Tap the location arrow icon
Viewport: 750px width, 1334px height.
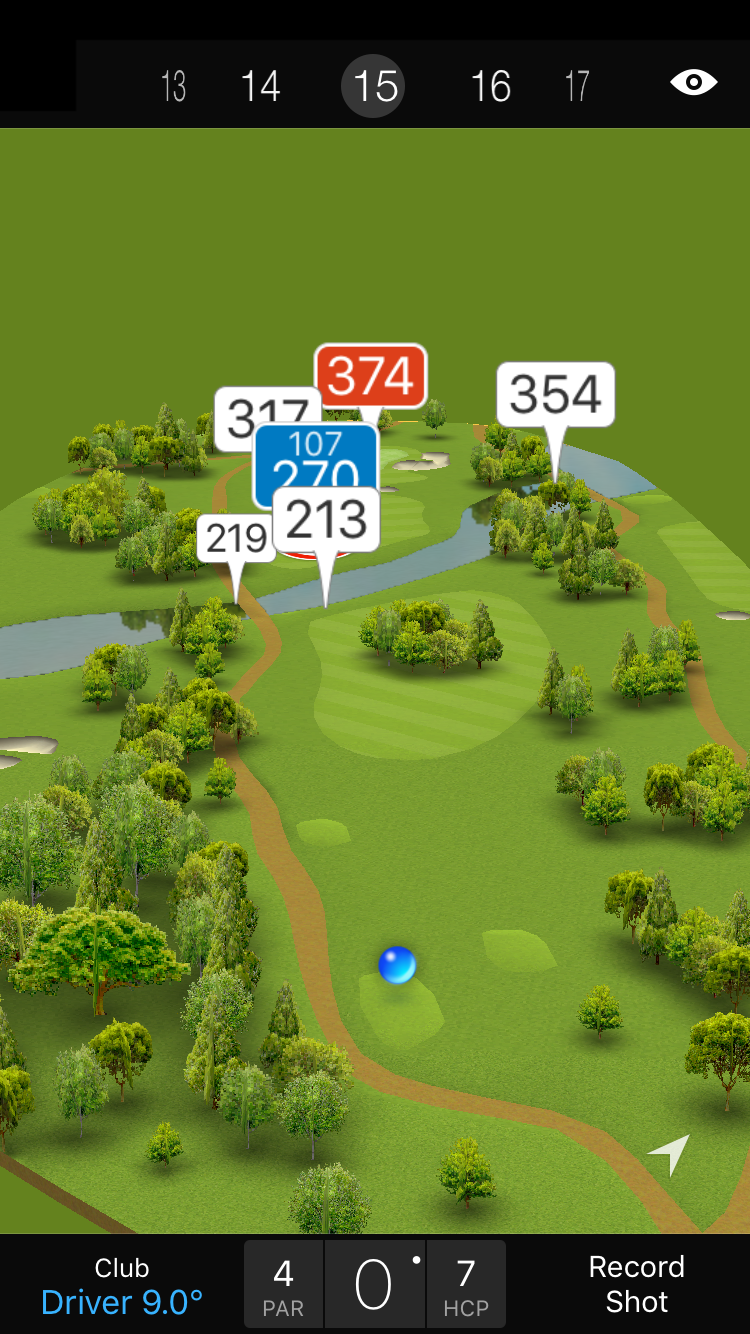pos(669,1155)
